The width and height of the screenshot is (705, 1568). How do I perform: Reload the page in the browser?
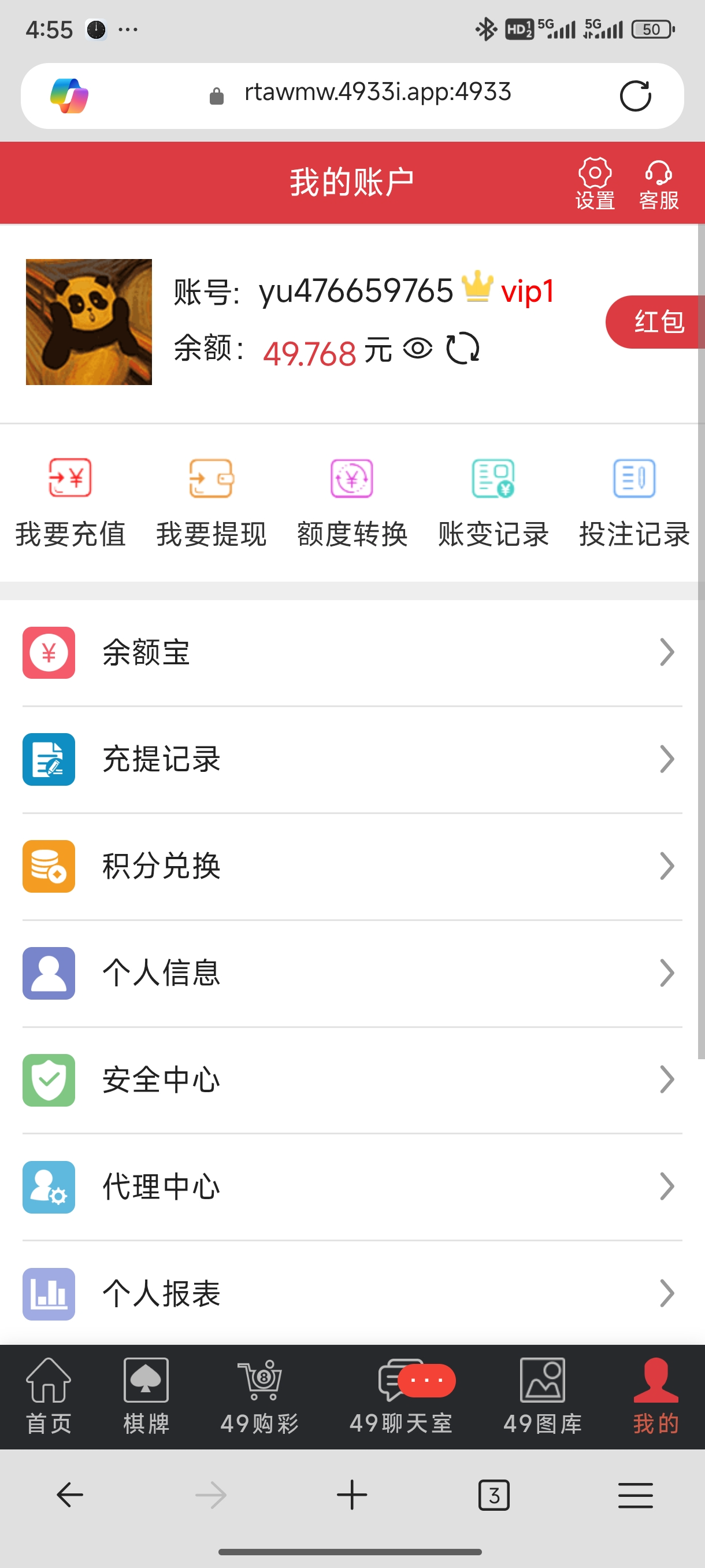pyautogui.click(x=635, y=96)
